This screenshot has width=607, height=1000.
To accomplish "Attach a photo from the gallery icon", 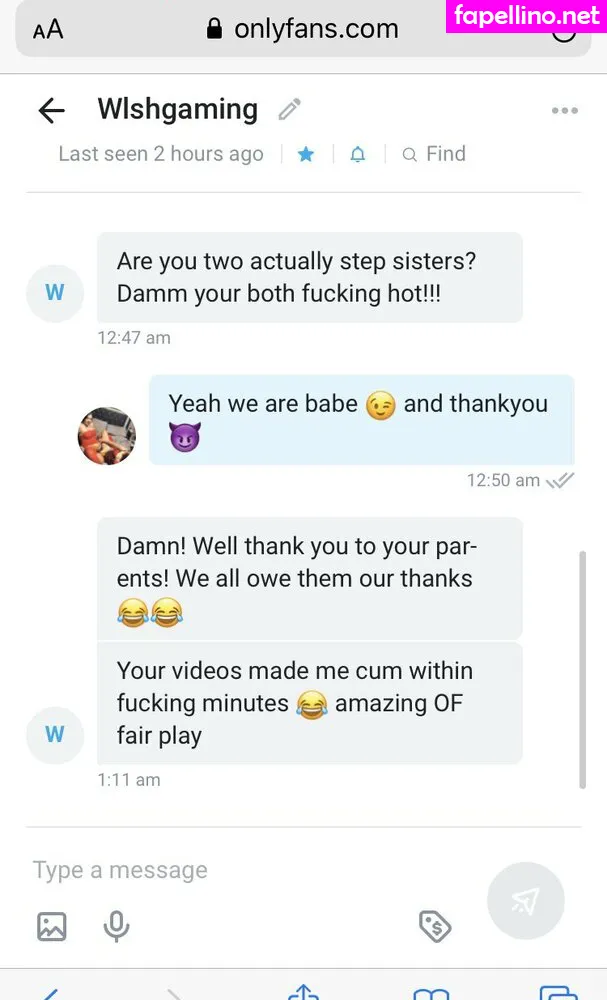I will pos(52,927).
